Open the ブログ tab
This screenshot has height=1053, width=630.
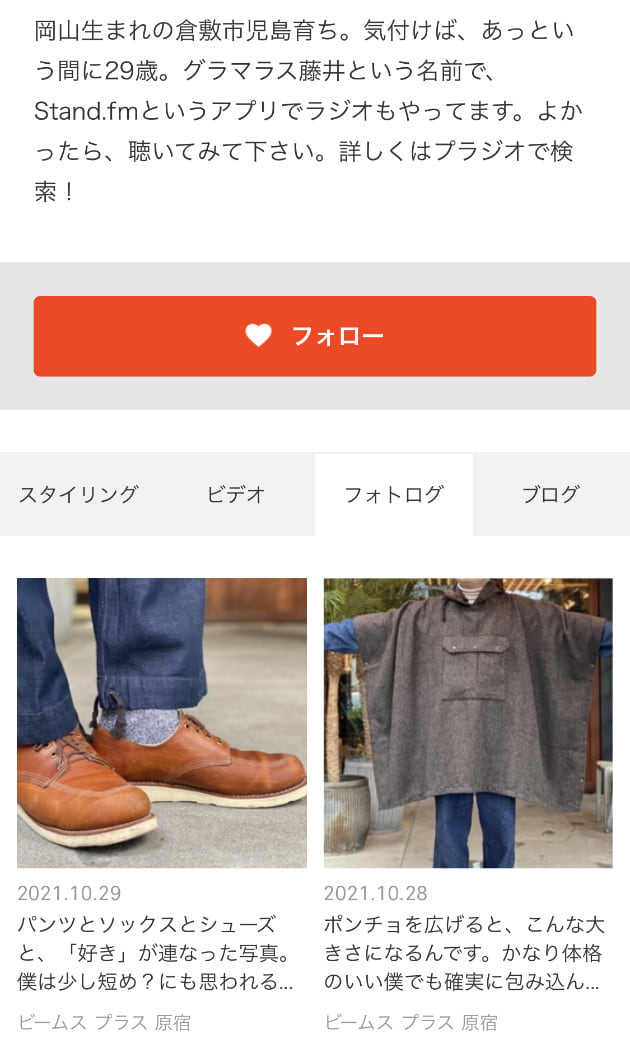point(551,494)
